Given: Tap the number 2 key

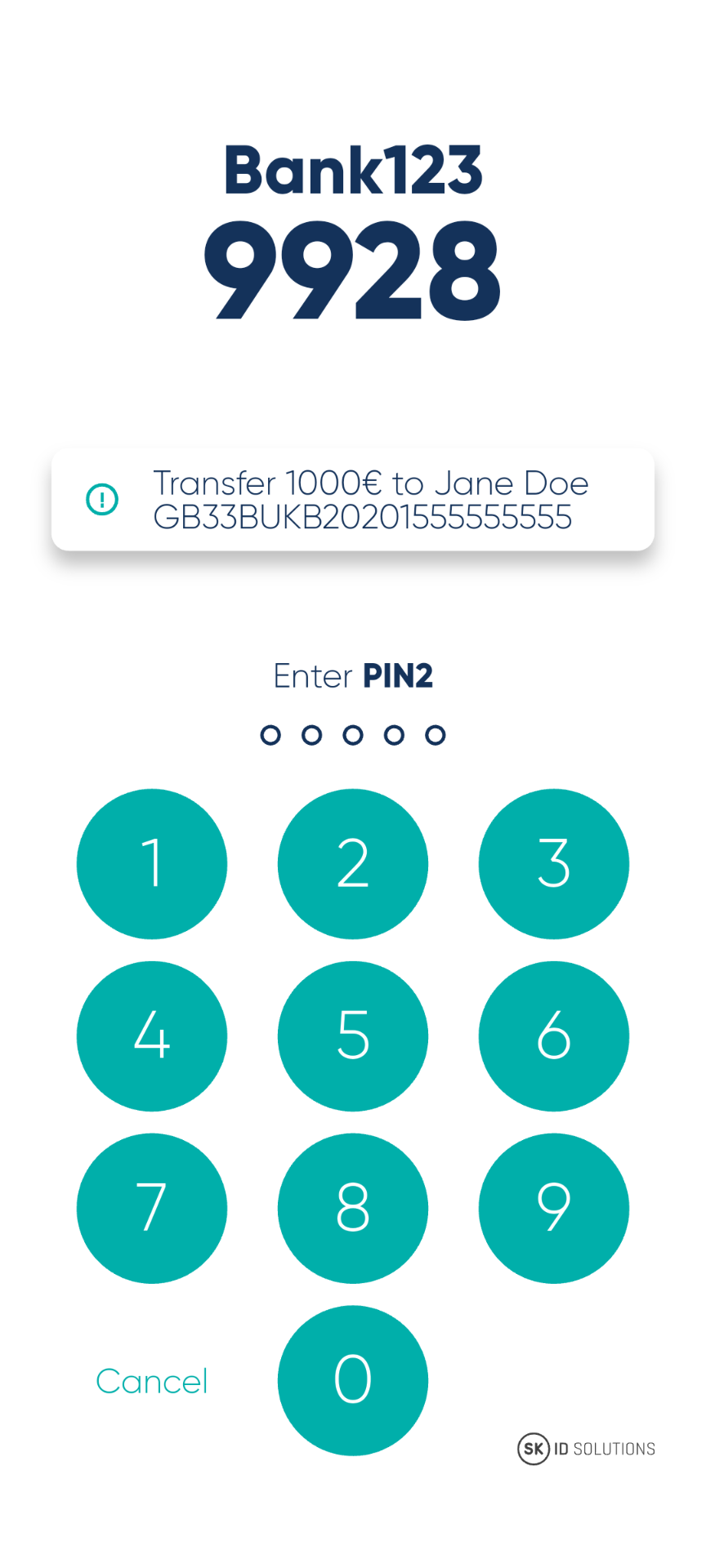Looking at the screenshot, I should pyautogui.click(x=353, y=863).
